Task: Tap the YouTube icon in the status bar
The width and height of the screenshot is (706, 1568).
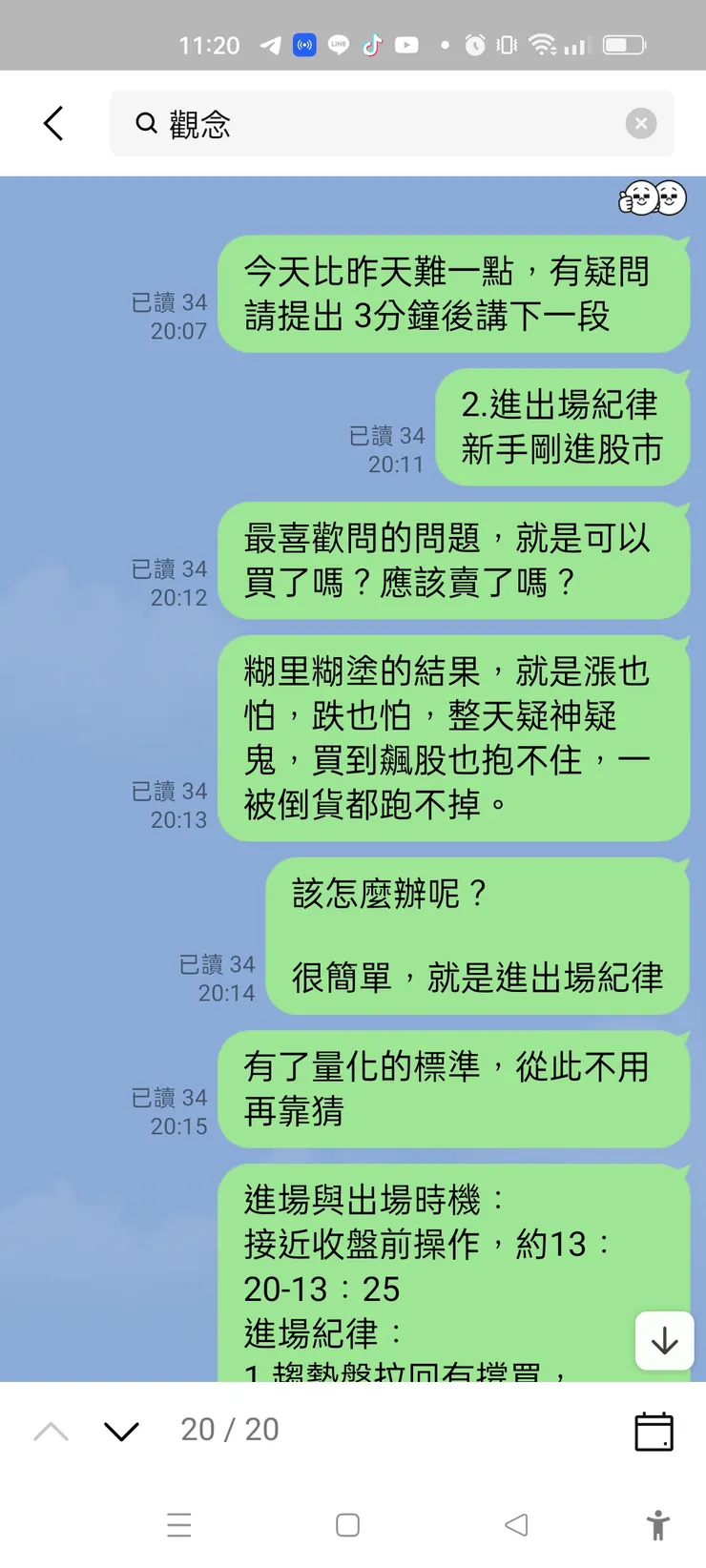Action: [405, 45]
